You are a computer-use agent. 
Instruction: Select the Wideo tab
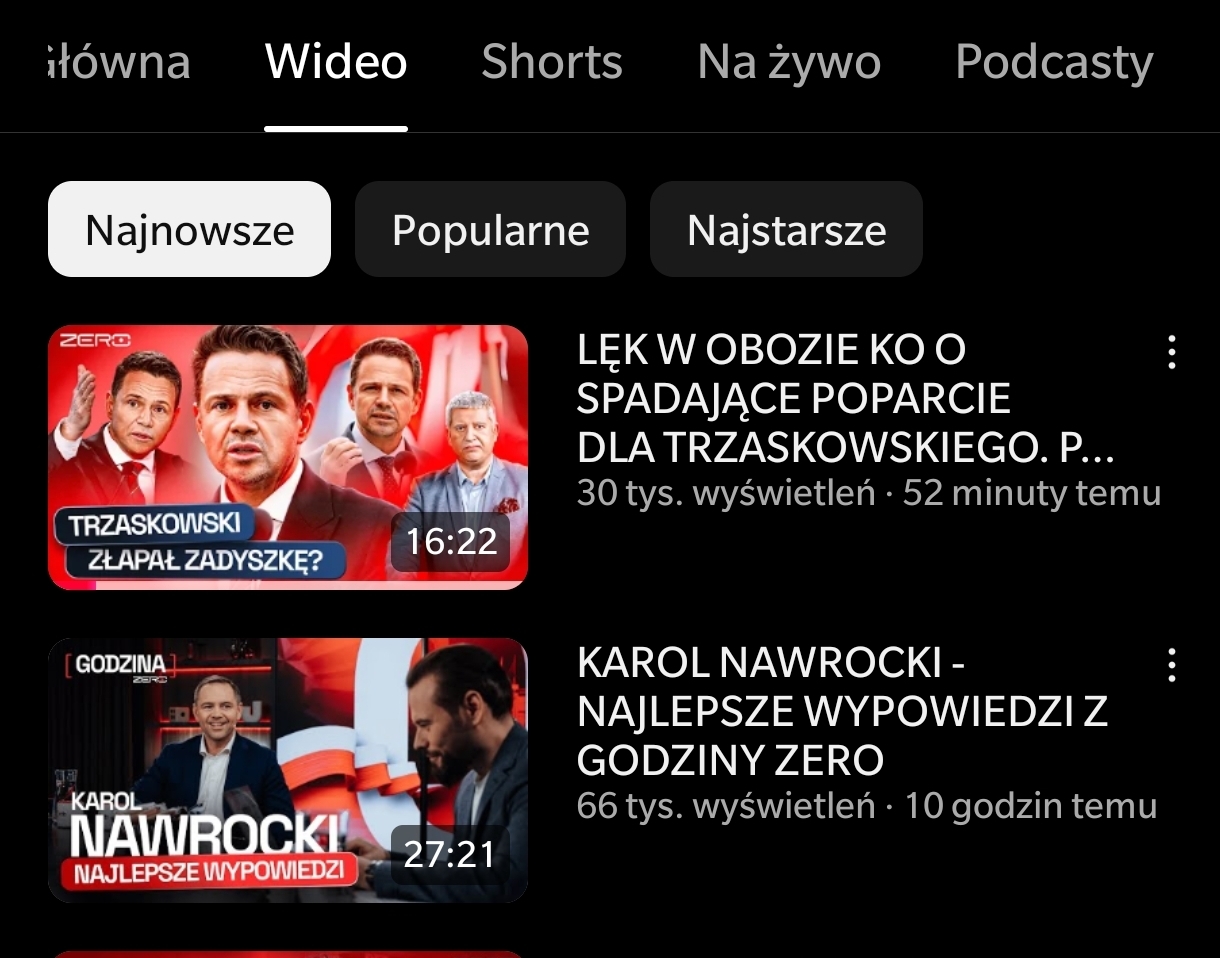pos(336,62)
